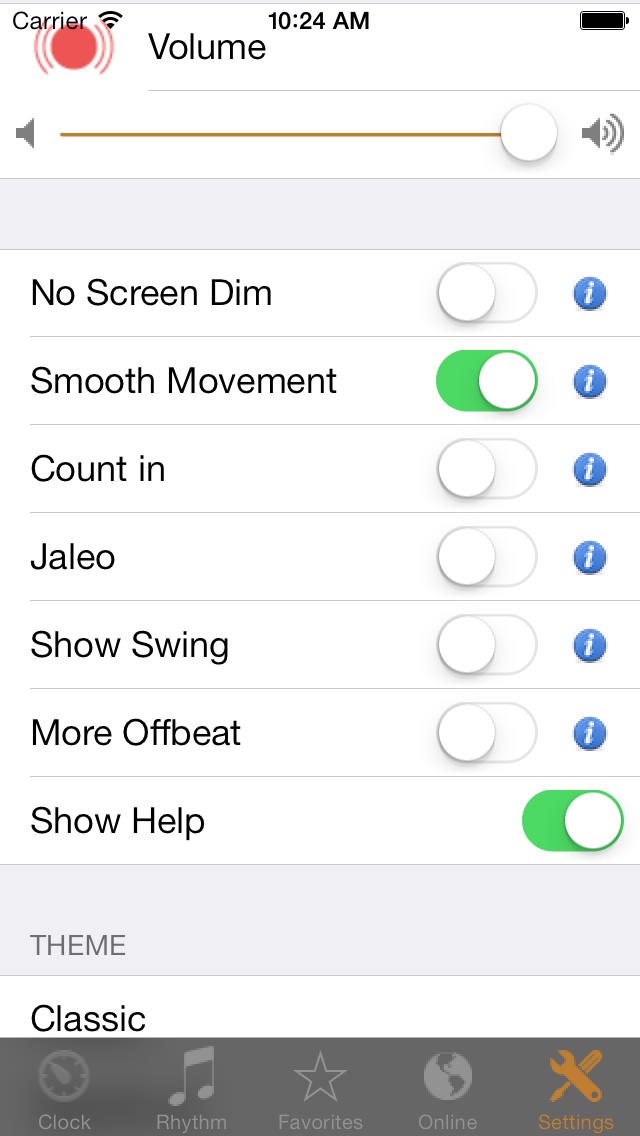The height and width of the screenshot is (1136, 640).
Task: Turn off Smooth Movement
Action: point(487,381)
